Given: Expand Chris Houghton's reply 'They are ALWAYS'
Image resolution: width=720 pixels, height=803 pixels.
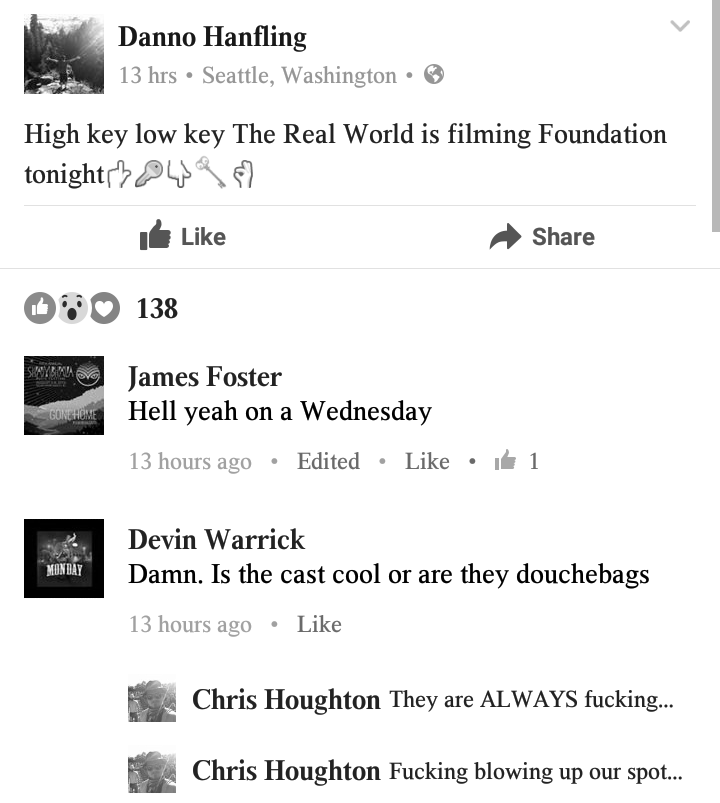Looking at the screenshot, I should point(531,700).
